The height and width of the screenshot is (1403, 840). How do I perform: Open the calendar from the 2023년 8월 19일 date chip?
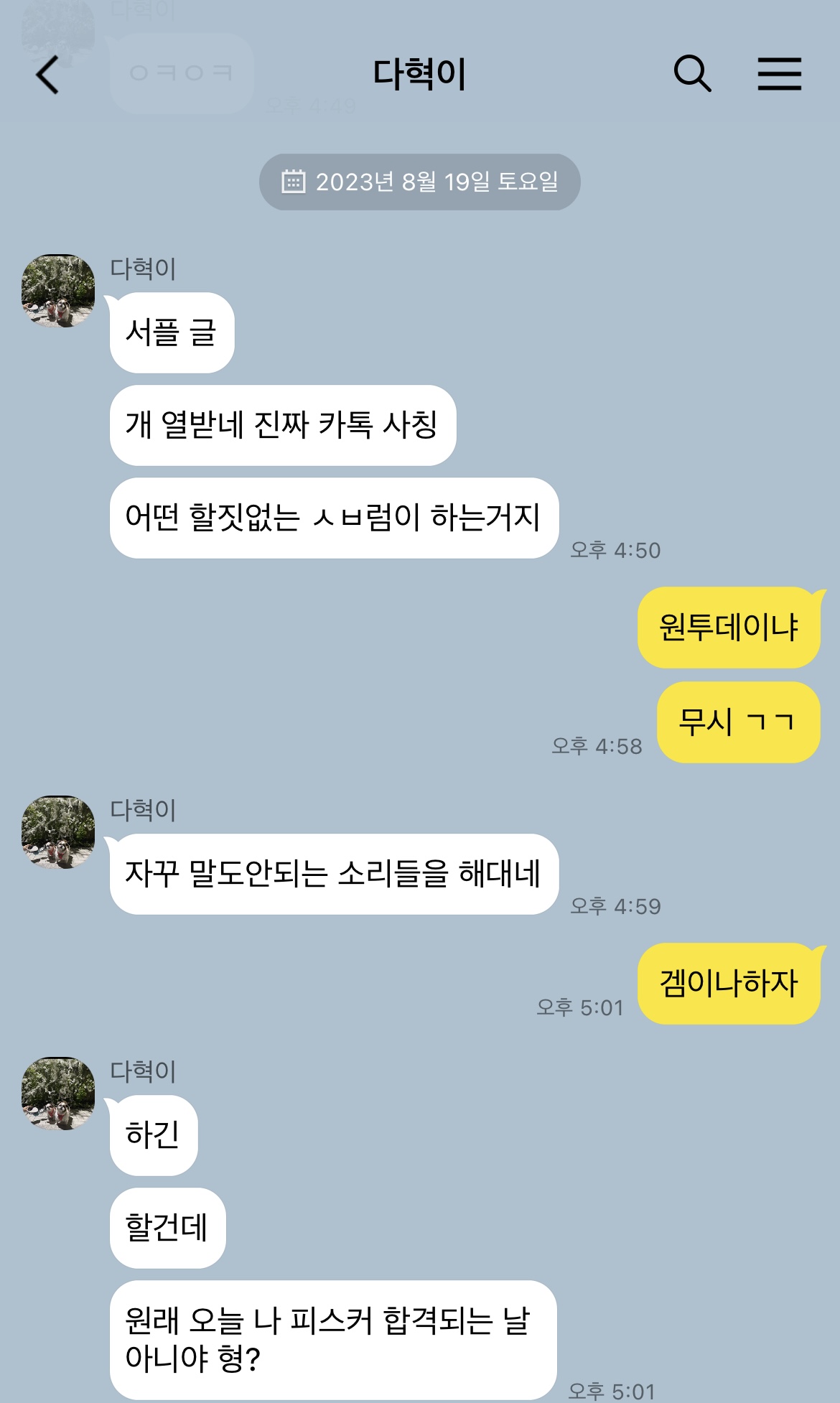pyautogui.click(x=419, y=182)
